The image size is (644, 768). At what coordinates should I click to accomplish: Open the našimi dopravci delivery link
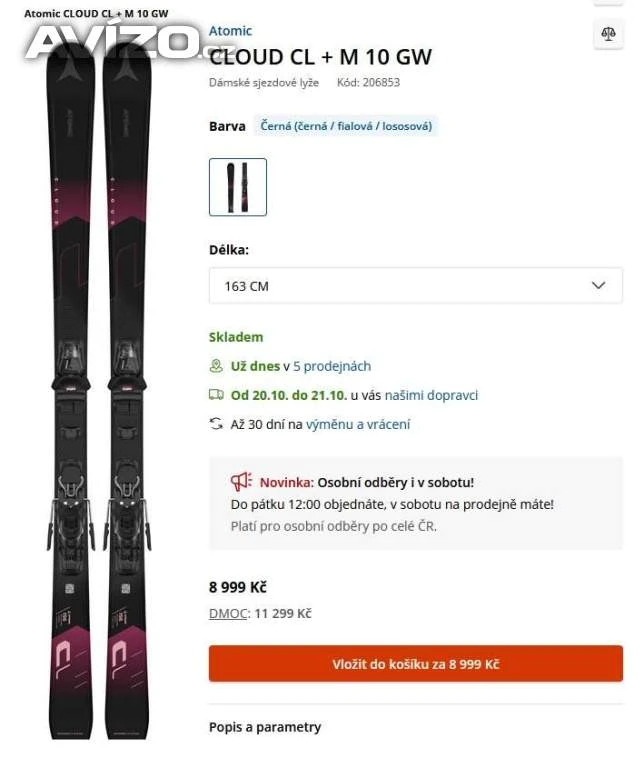pyautogui.click(x=431, y=395)
